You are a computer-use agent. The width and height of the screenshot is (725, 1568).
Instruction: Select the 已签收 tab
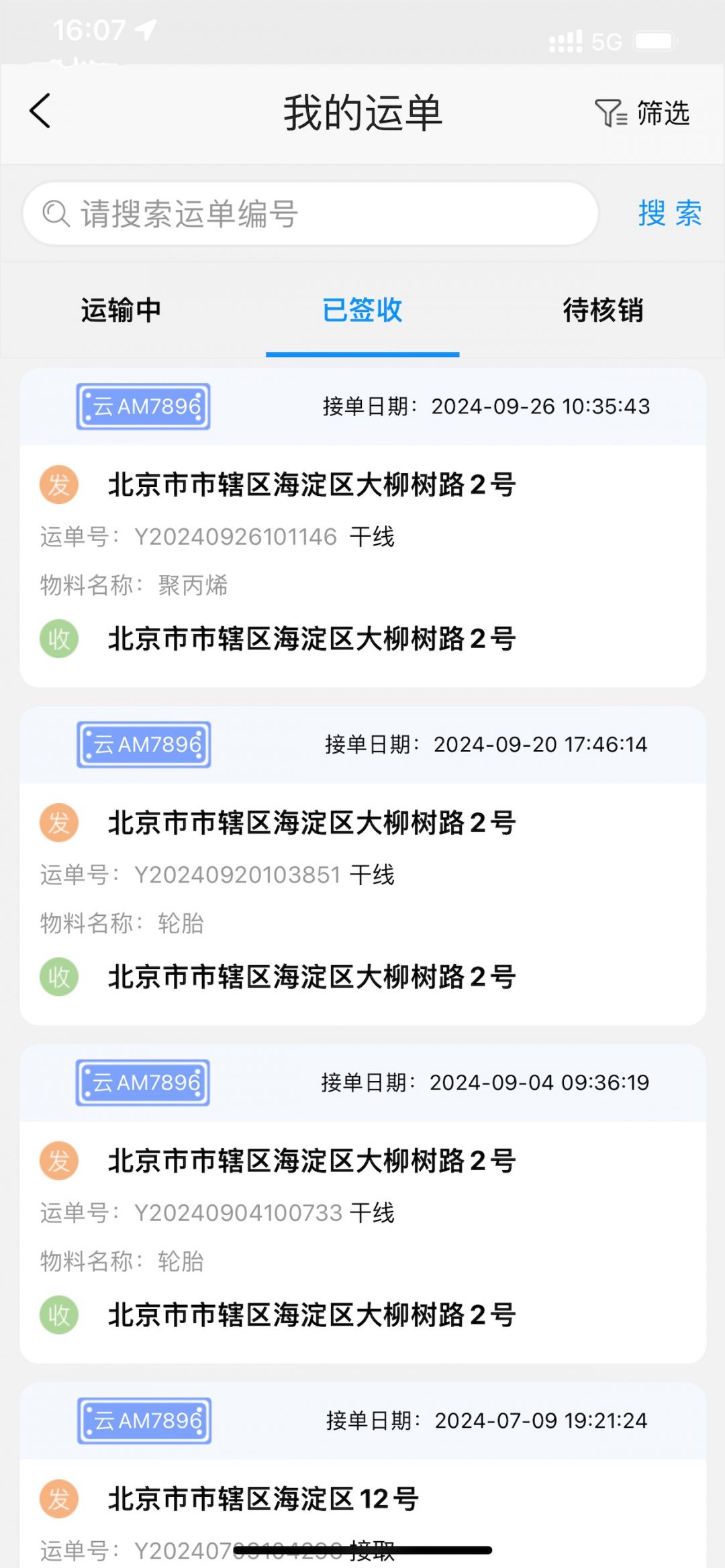click(362, 310)
